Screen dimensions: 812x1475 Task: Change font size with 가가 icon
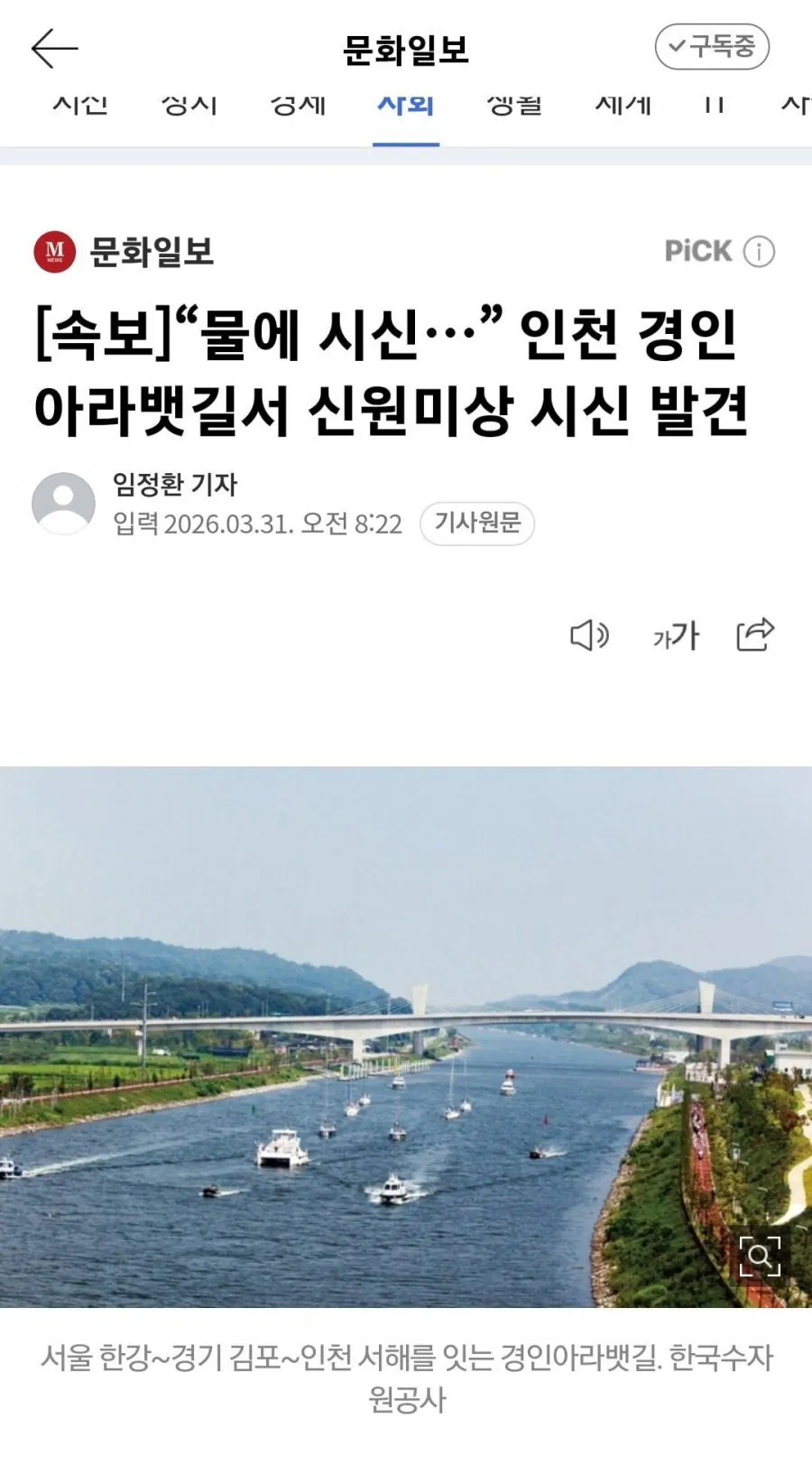pyautogui.click(x=676, y=635)
